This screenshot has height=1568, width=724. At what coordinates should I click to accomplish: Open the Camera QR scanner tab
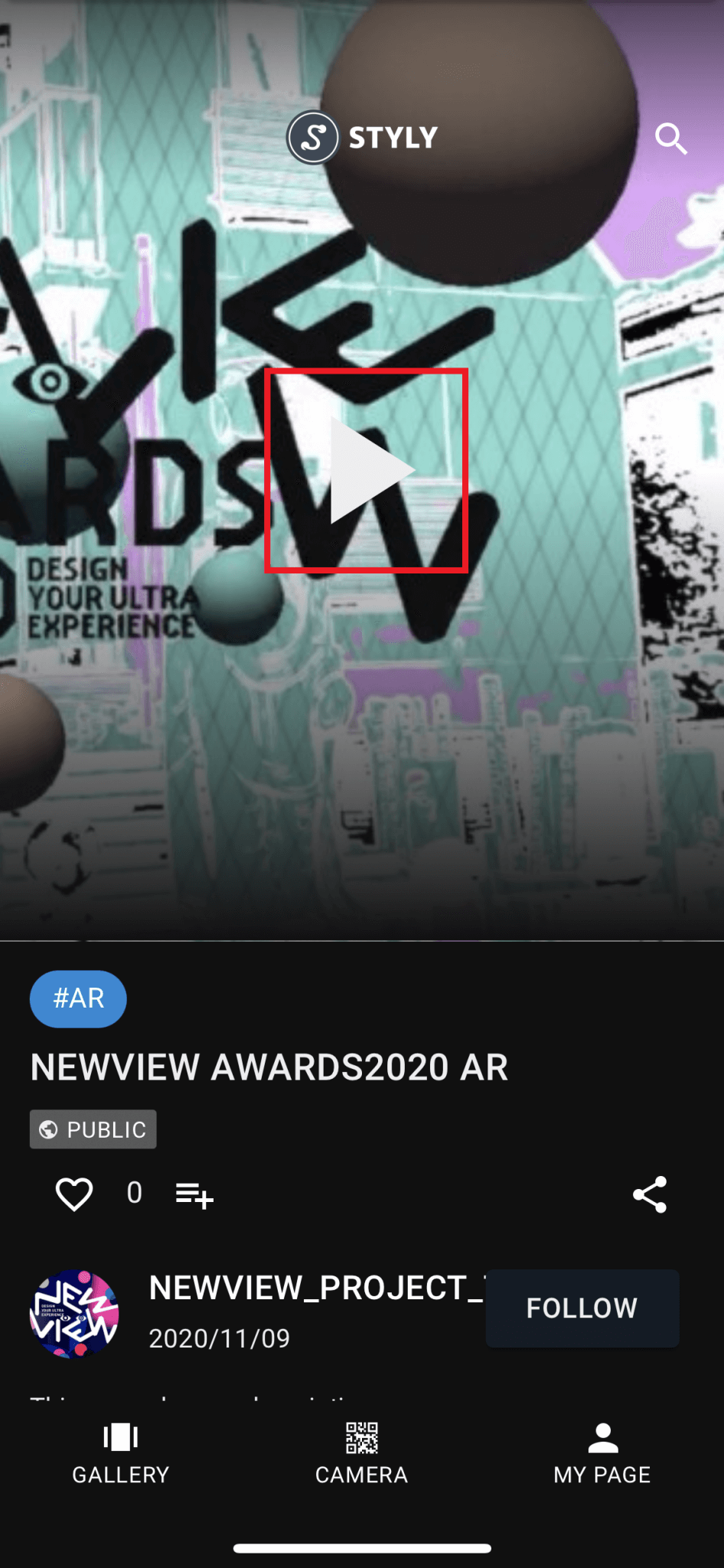click(361, 1453)
